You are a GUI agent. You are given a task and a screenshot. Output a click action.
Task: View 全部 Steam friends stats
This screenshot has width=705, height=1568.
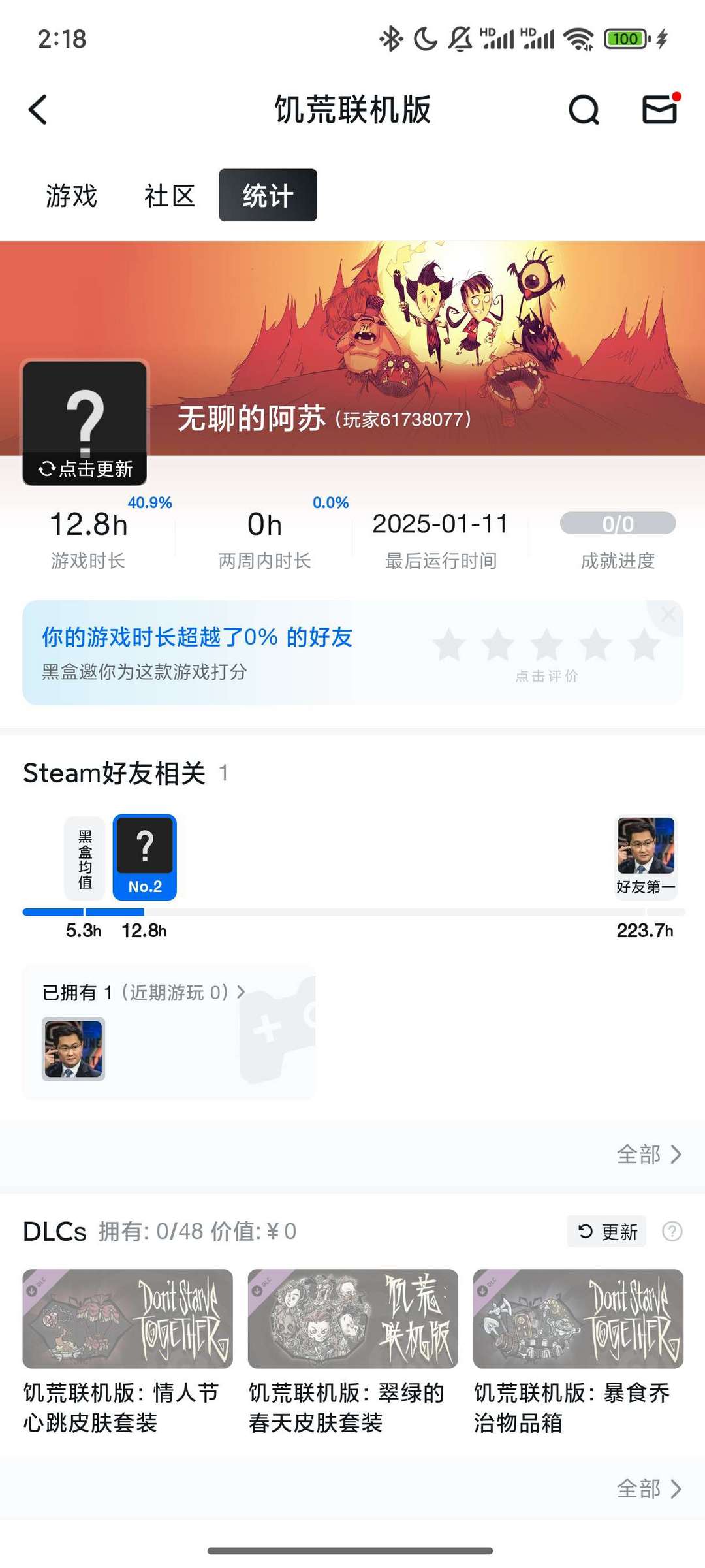tap(648, 1155)
